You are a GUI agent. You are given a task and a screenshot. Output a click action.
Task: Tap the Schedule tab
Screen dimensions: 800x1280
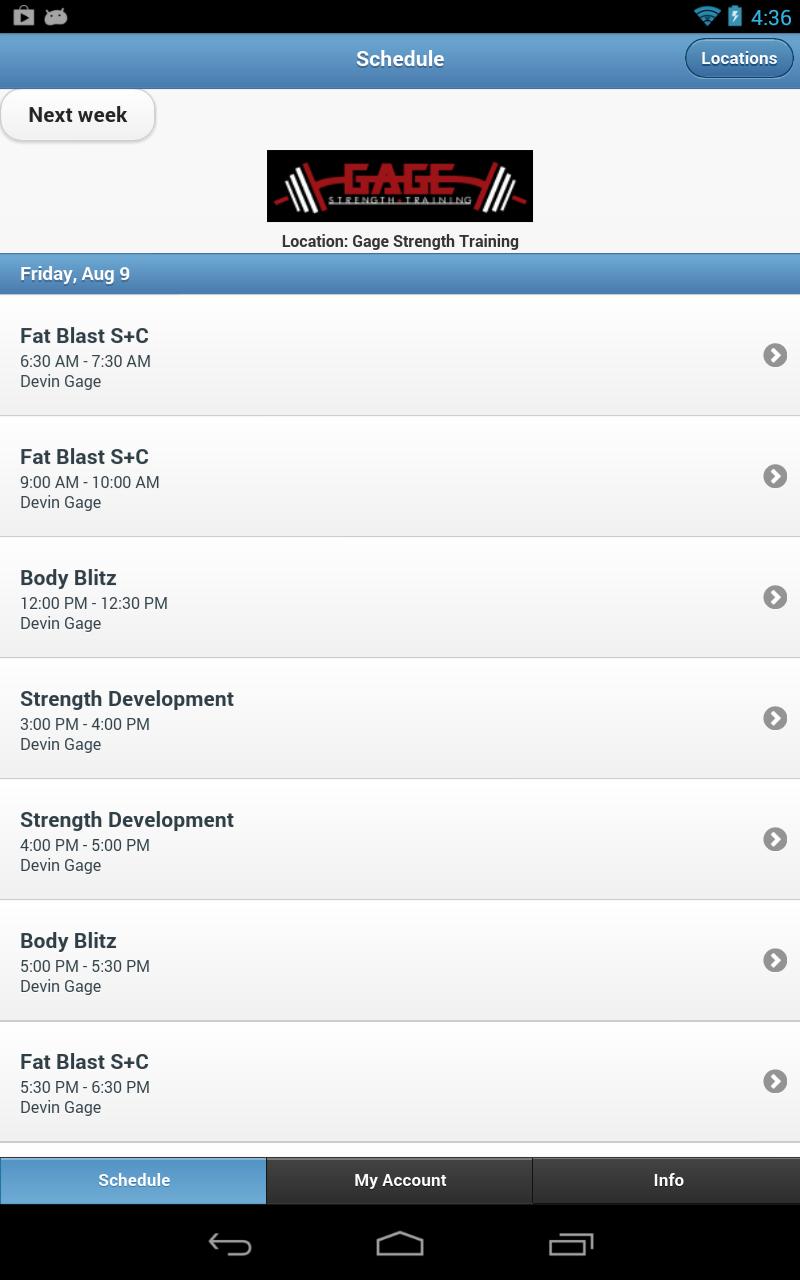(x=133, y=1180)
